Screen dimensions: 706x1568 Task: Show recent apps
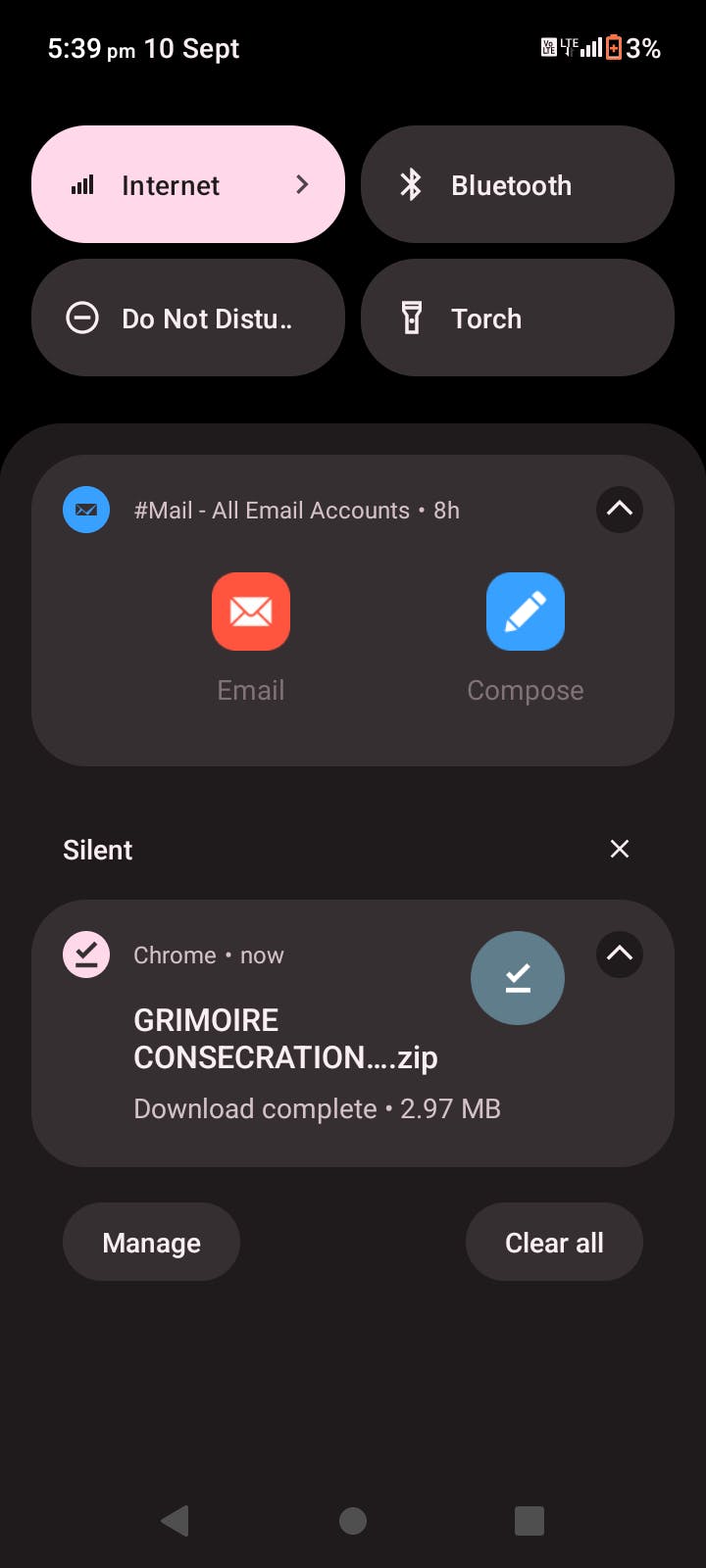pos(529,1521)
